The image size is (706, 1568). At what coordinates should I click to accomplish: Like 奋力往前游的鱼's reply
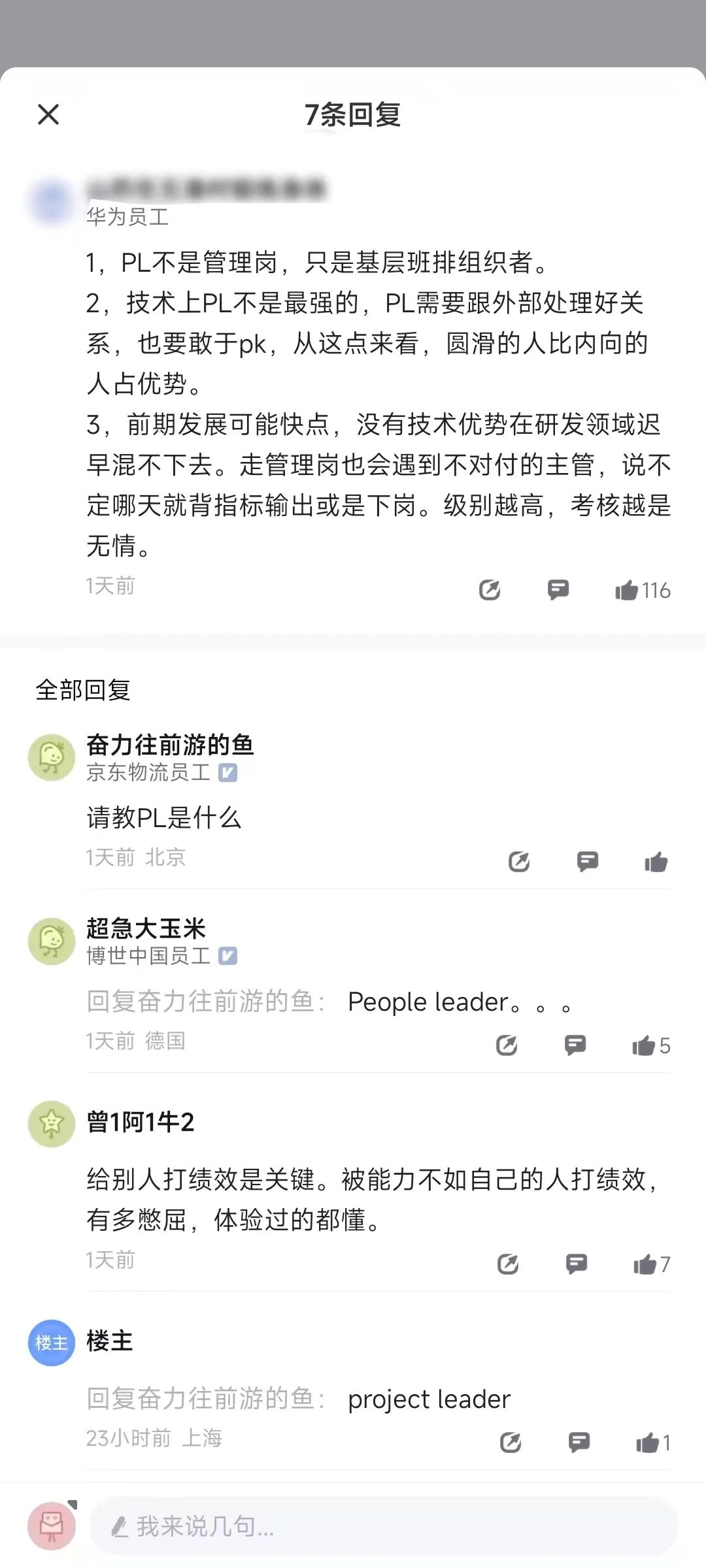pos(656,862)
